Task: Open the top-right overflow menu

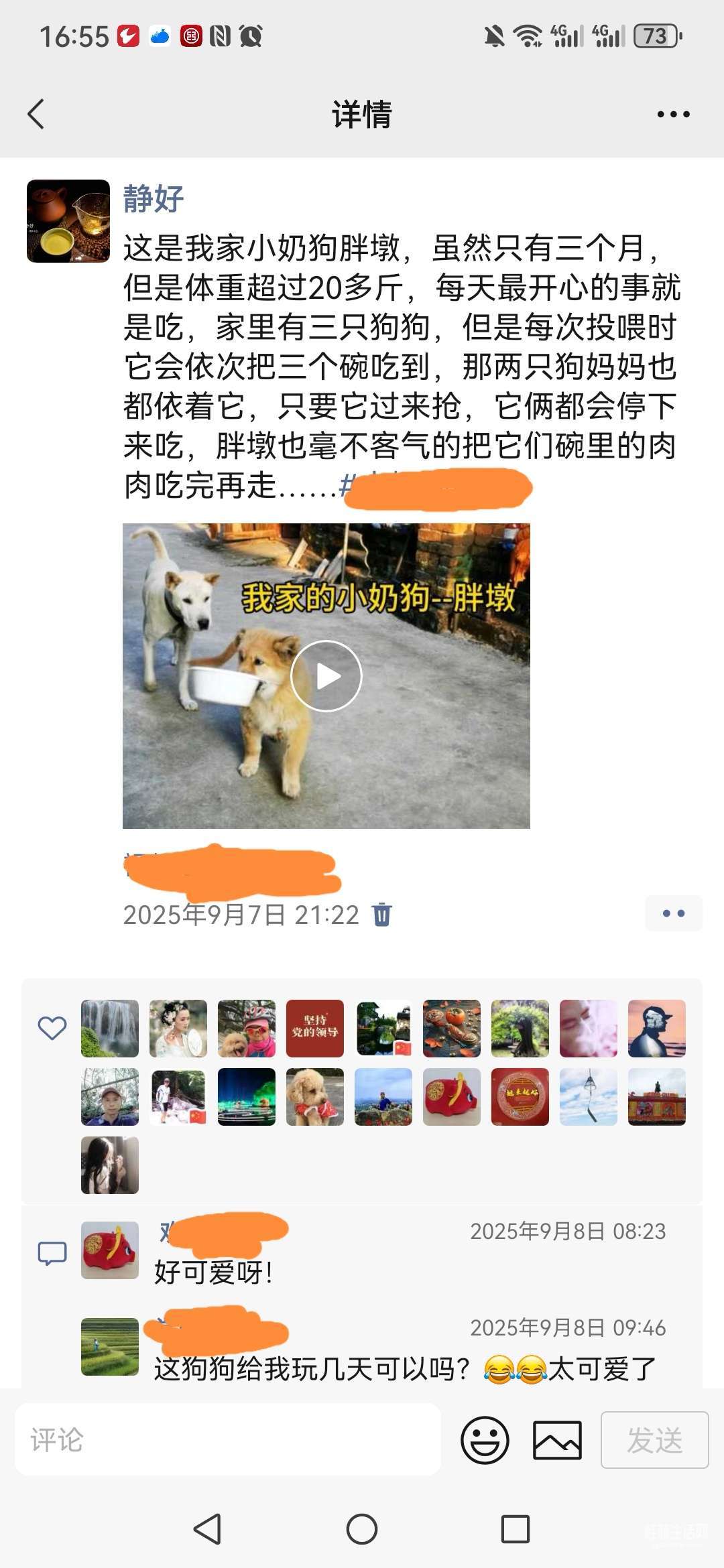Action: coord(673,115)
